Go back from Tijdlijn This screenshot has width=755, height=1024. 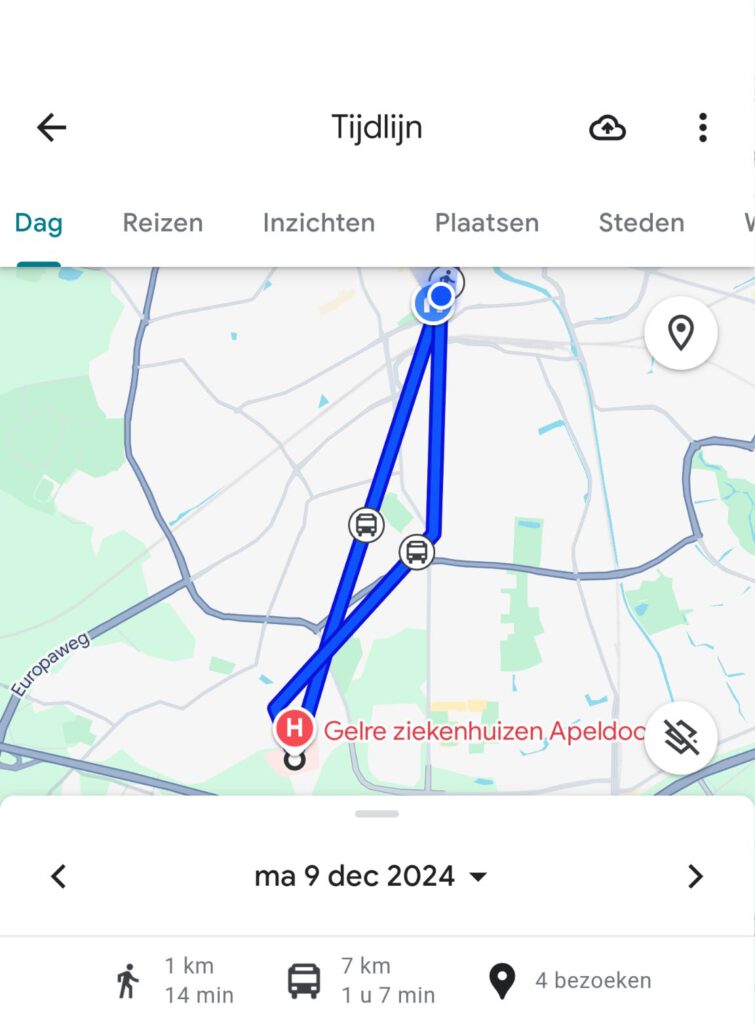[x=51, y=127]
